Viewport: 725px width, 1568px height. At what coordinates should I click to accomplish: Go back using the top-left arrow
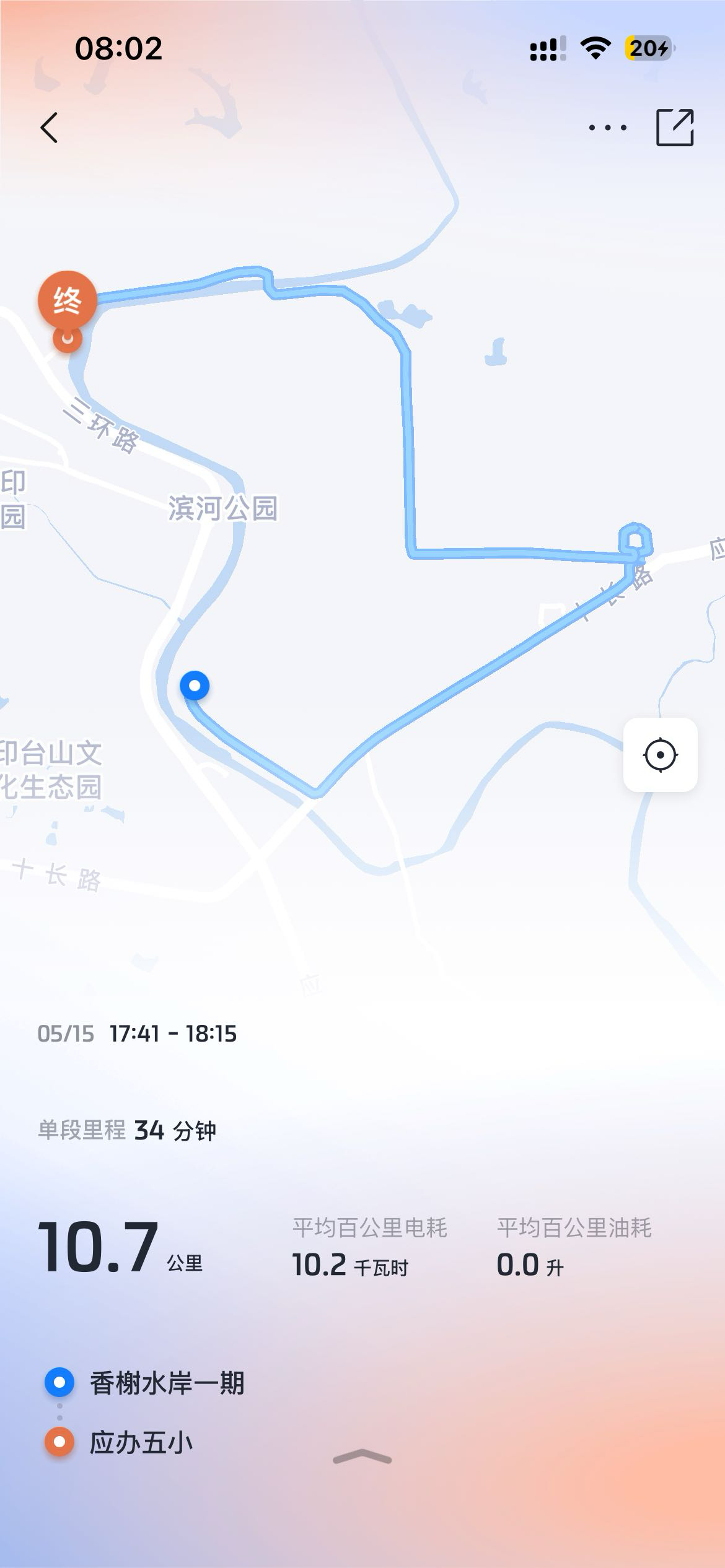(49, 128)
